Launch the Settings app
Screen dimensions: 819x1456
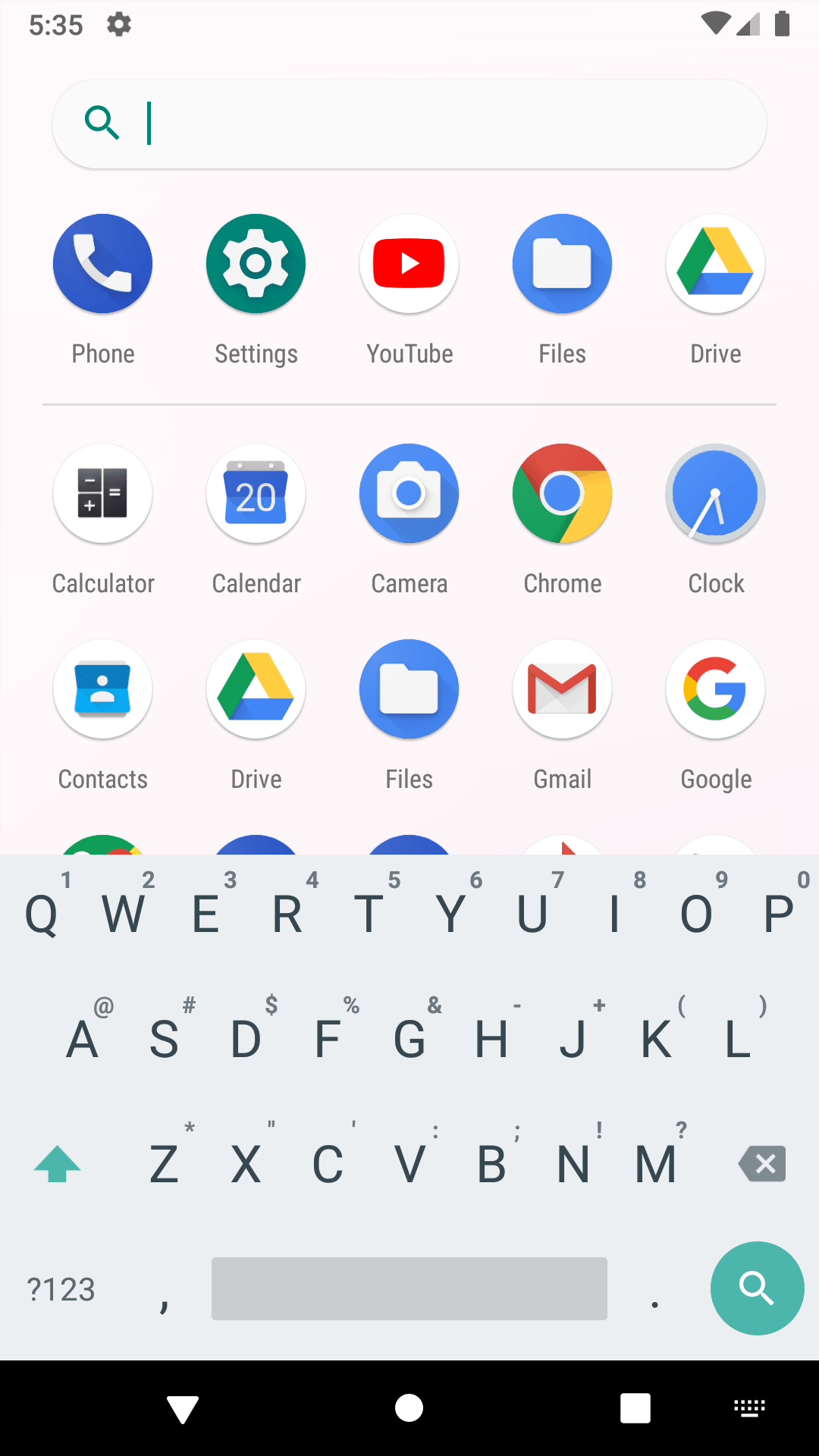256,264
